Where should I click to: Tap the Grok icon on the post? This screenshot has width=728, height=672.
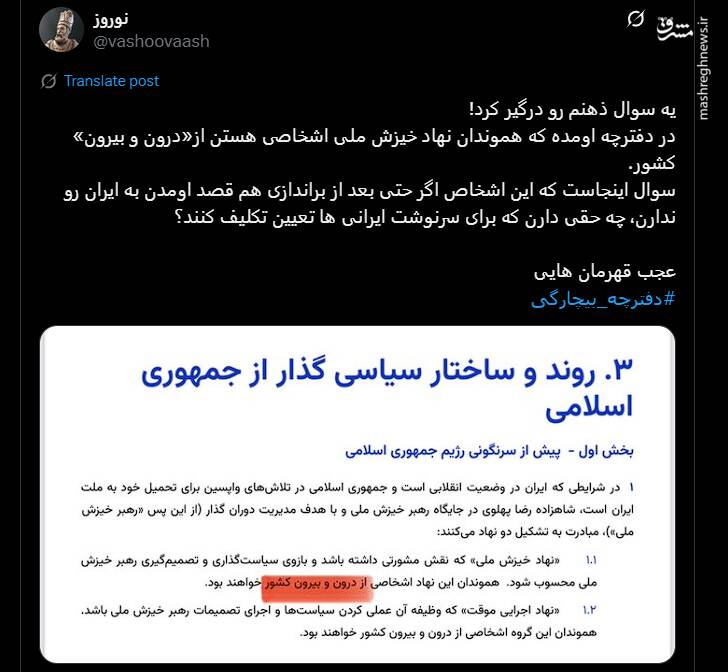pos(636,21)
